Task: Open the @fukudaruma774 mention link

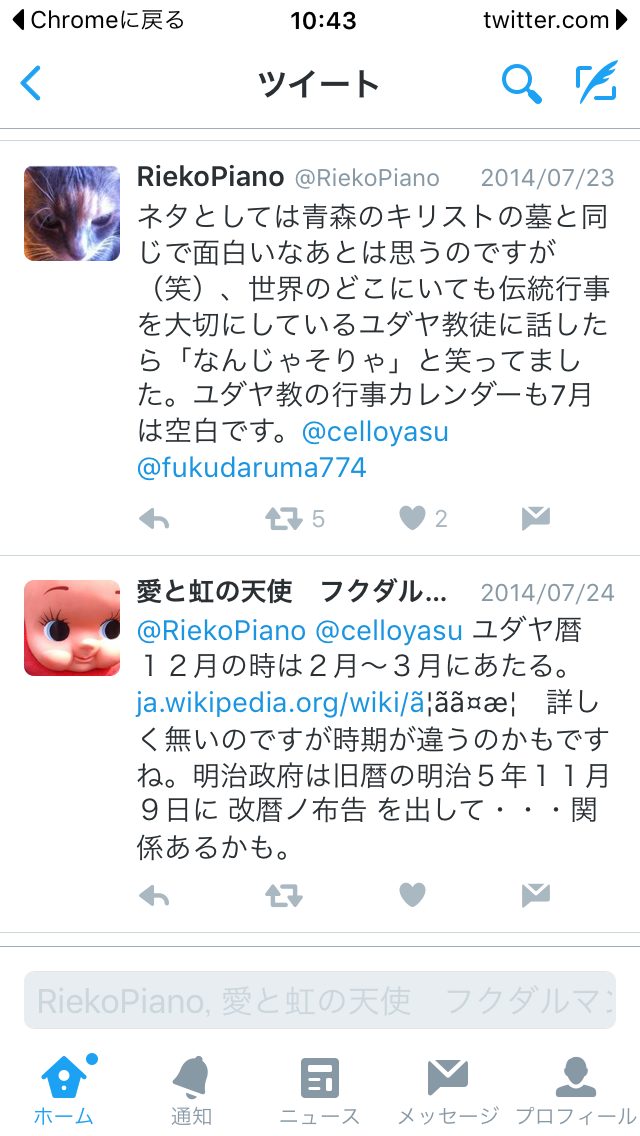Action: tap(251, 467)
